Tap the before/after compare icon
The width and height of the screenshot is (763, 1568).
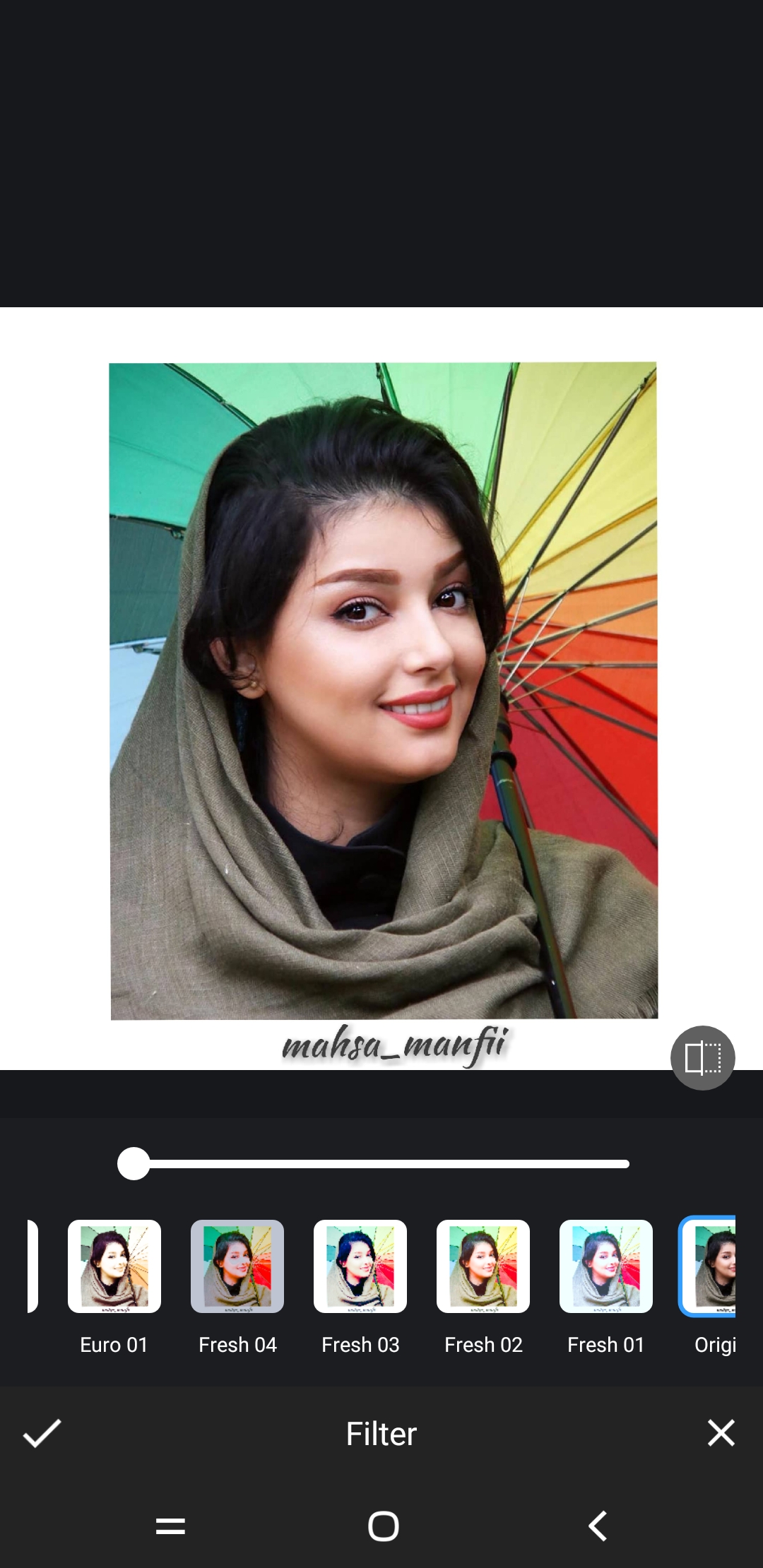coord(702,1057)
